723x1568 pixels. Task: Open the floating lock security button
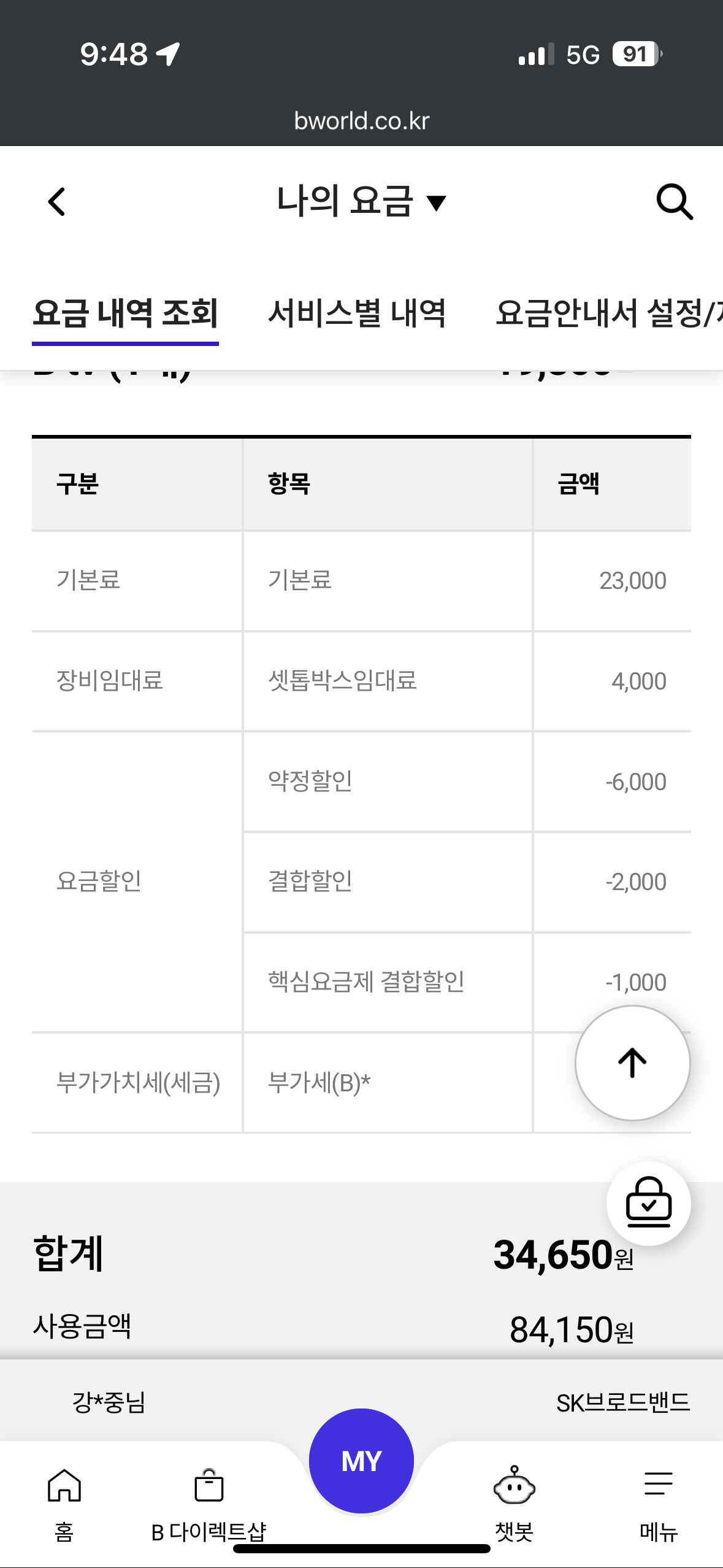[x=648, y=1203]
